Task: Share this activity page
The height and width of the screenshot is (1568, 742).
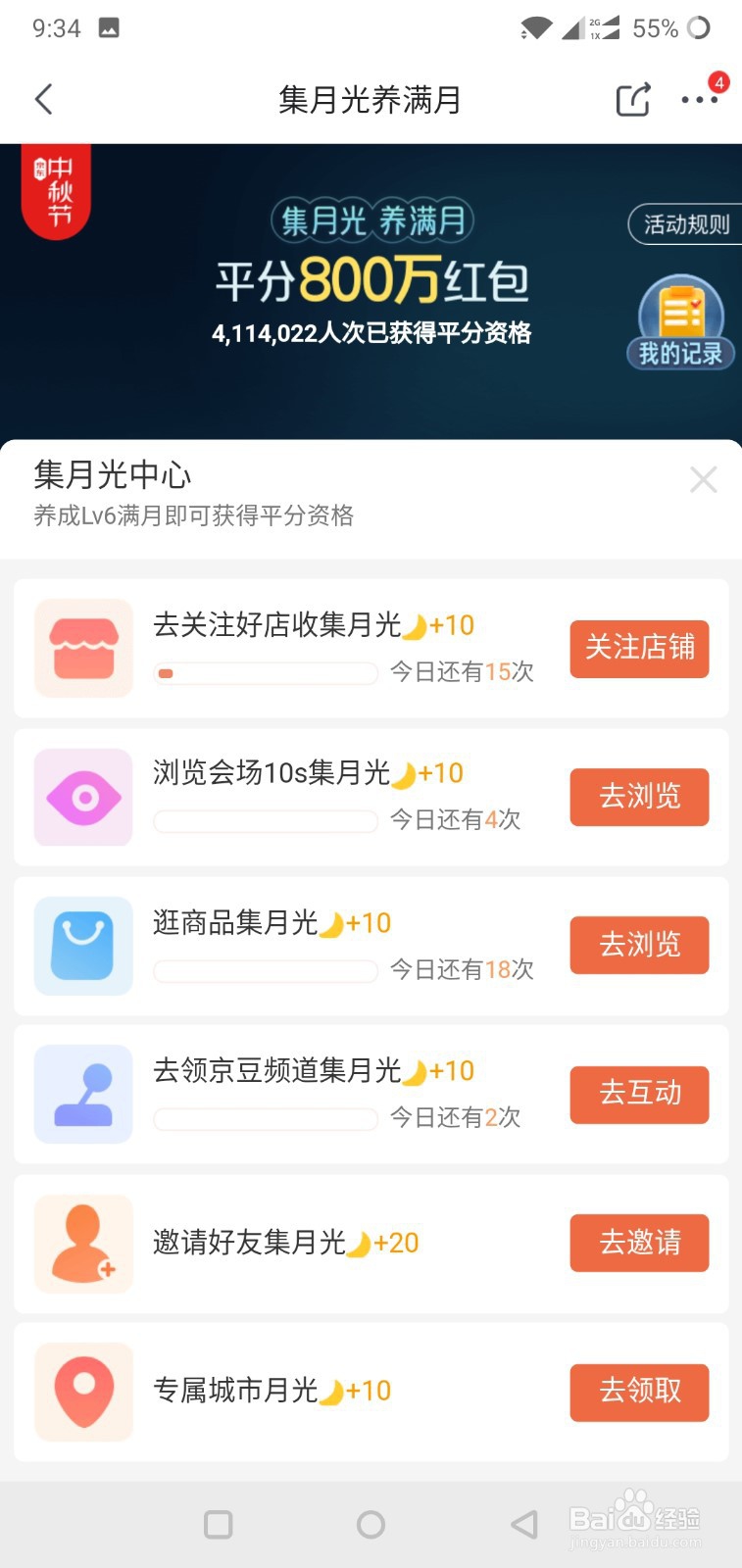Action: tap(632, 99)
